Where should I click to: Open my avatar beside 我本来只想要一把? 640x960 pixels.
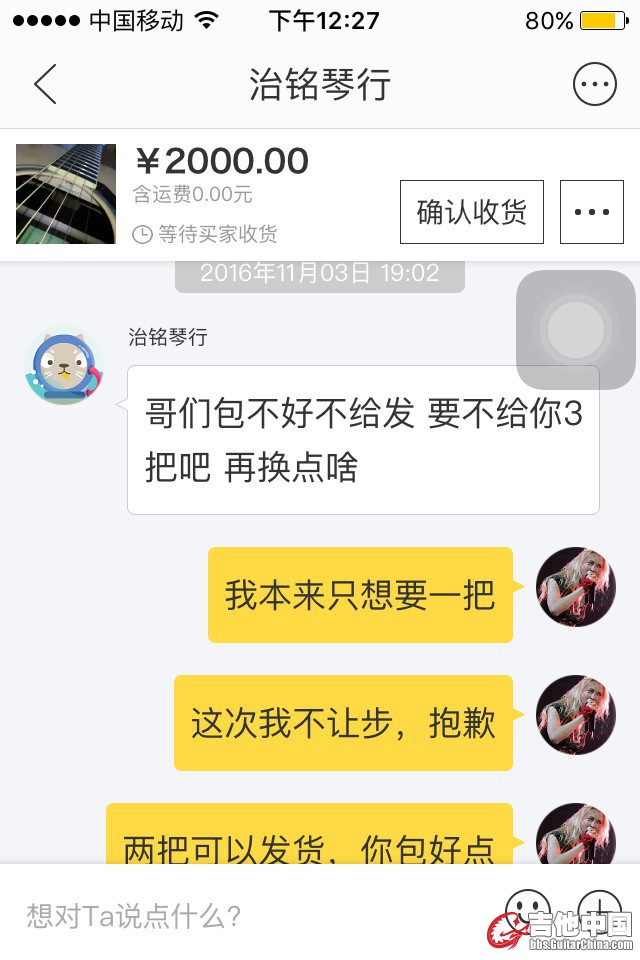click(x=576, y=587)
